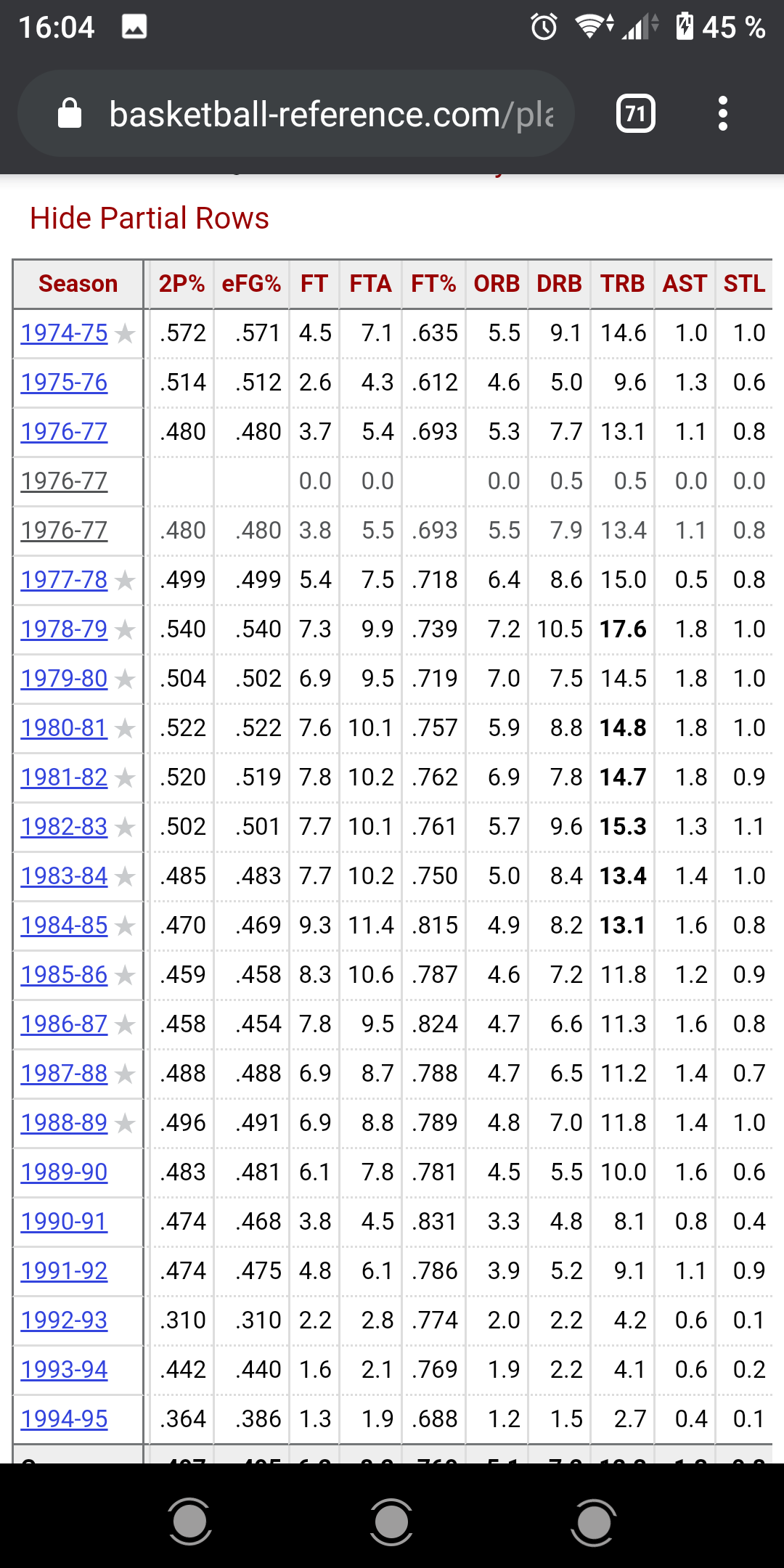This screenshot has height=1568, width=784.
Task: Open the 1994-95 season link
Action: (x=64, y=1418)
